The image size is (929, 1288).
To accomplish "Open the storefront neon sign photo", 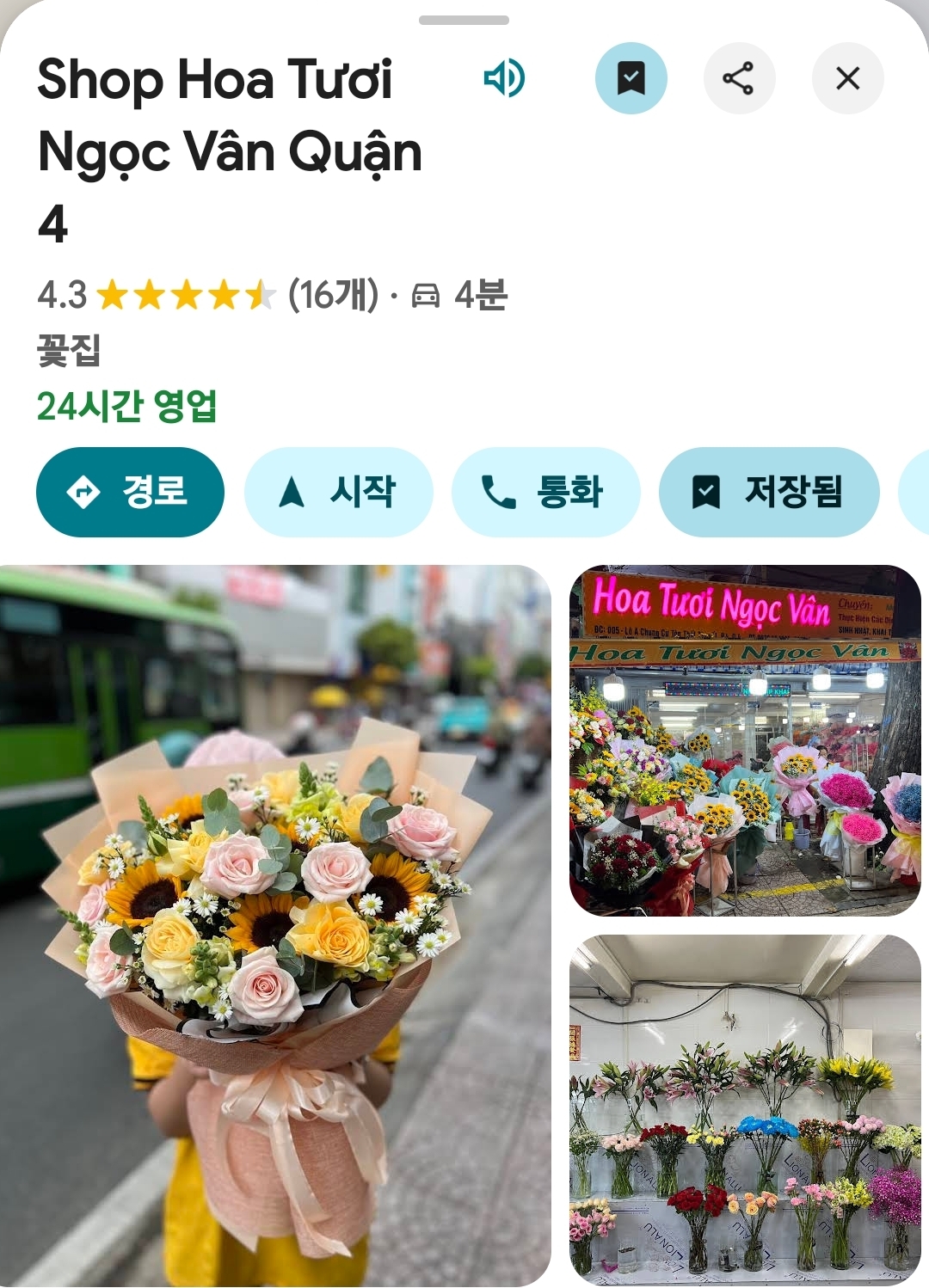I will 745,740.
